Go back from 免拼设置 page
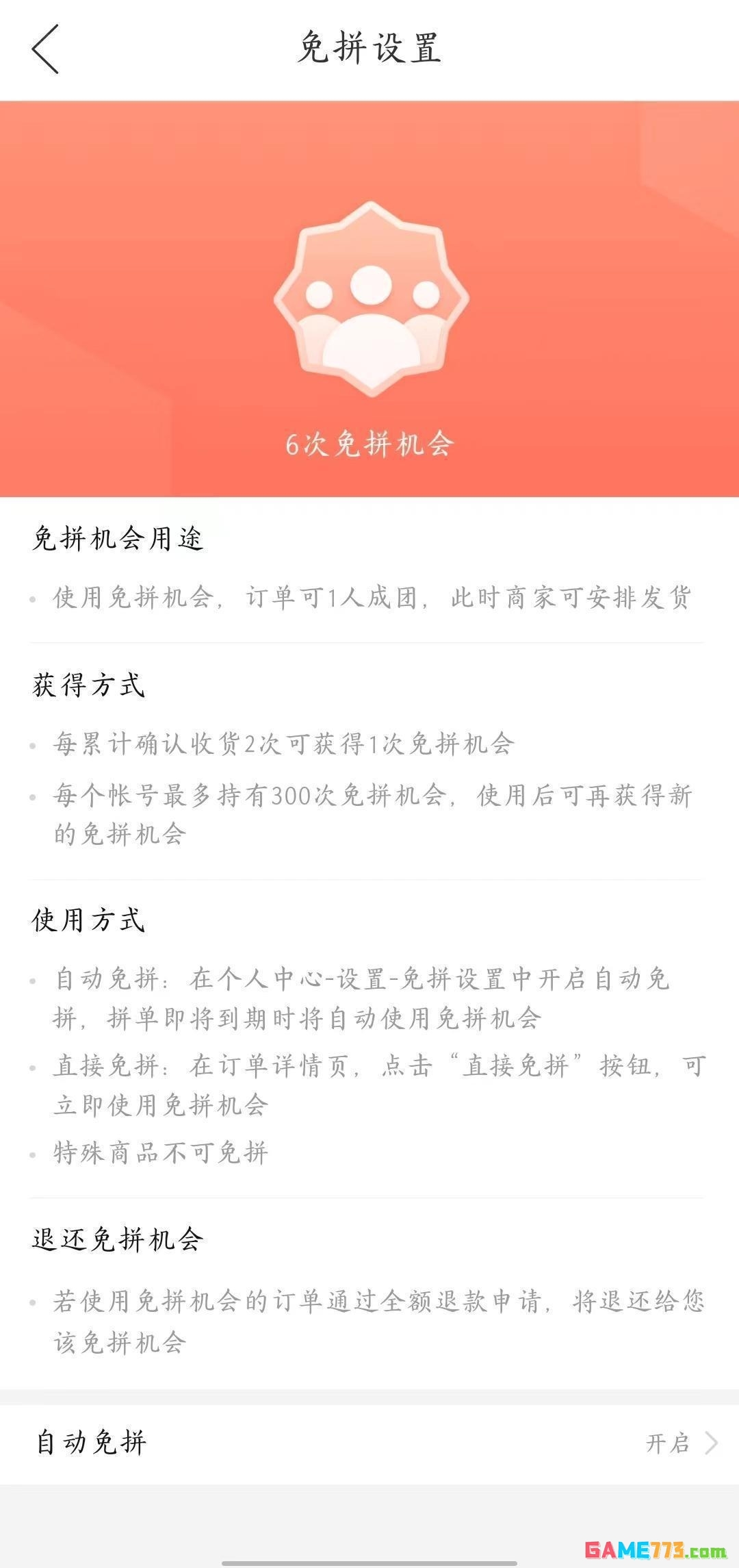The height and width of the screenshot is (1568, 739). (45, 49)
